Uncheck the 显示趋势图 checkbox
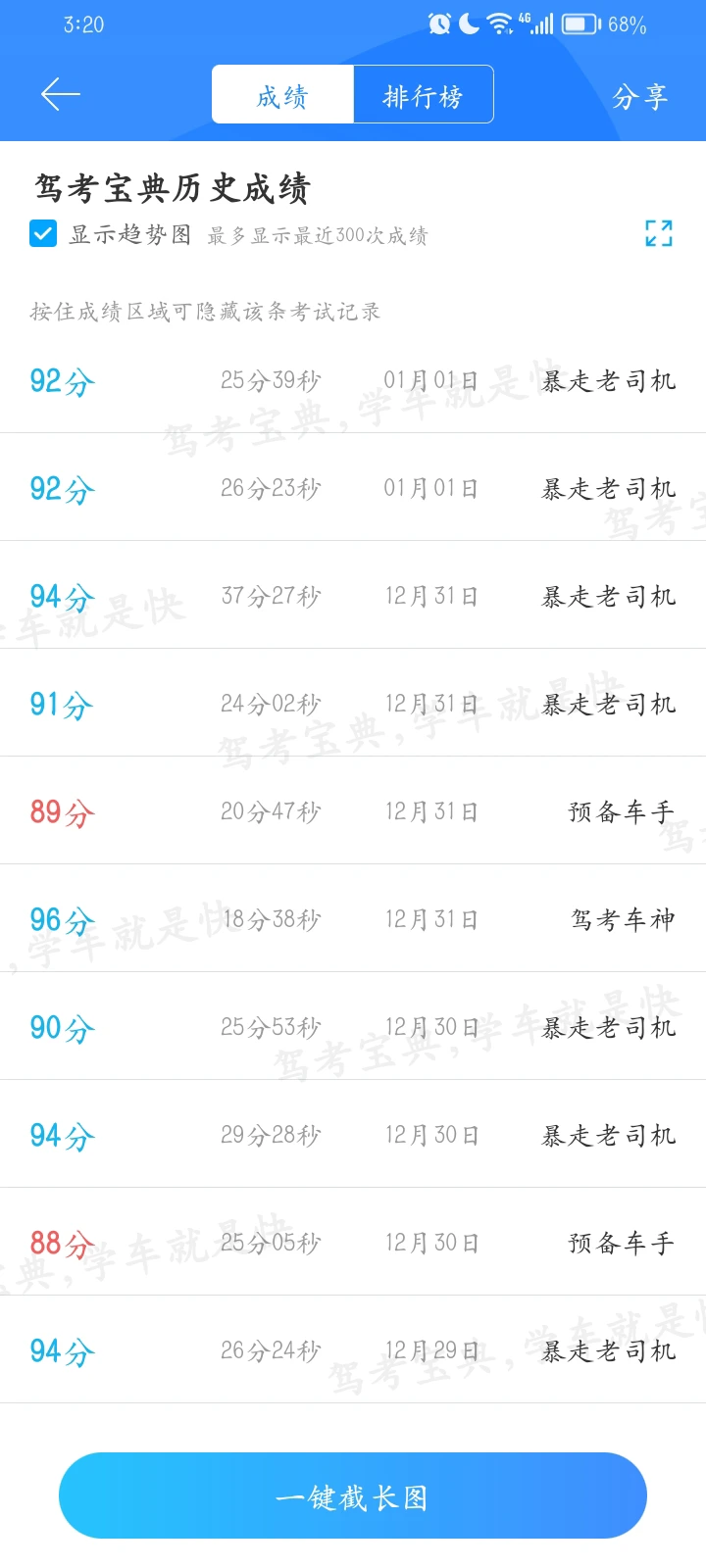Viewport: 706px width, 1568px height. tap(43, 234)
